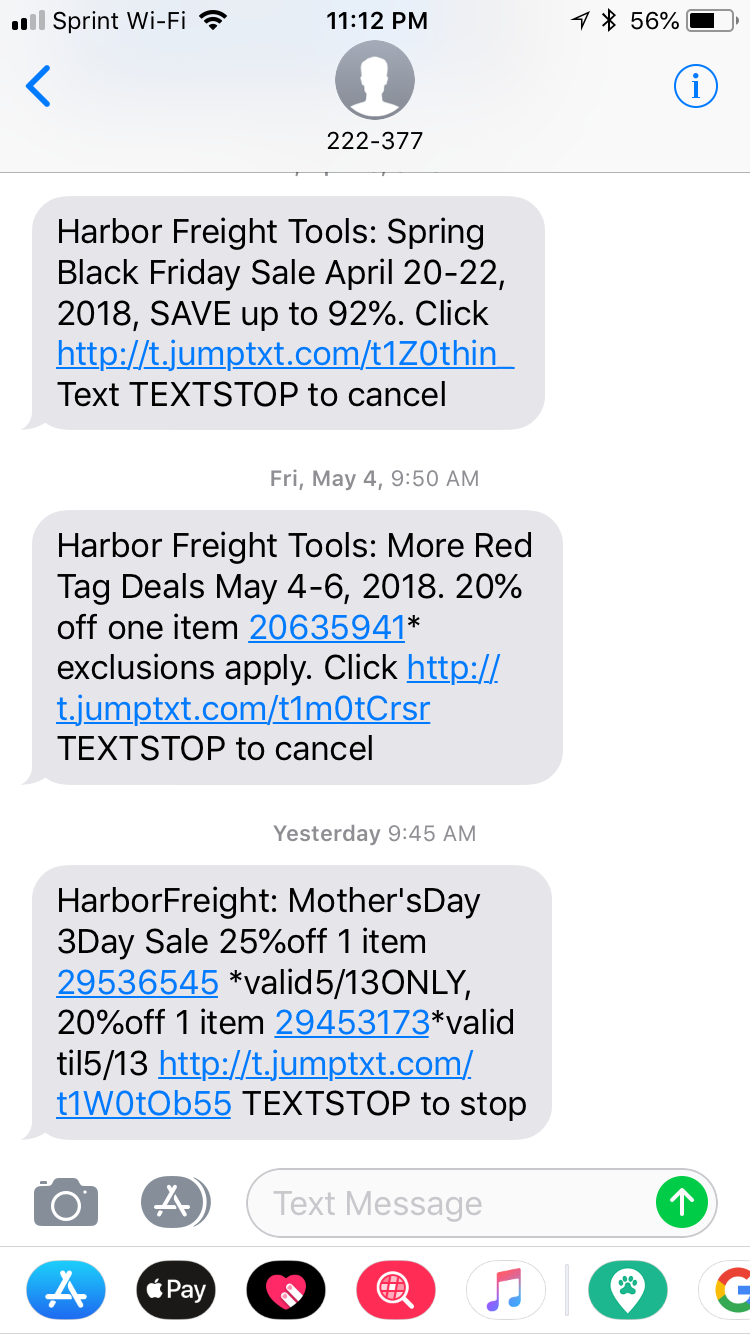The width and height of the screenshot is (750, 1334).
Task: Open the Music iMessage app
Action: coord(505,1290)
